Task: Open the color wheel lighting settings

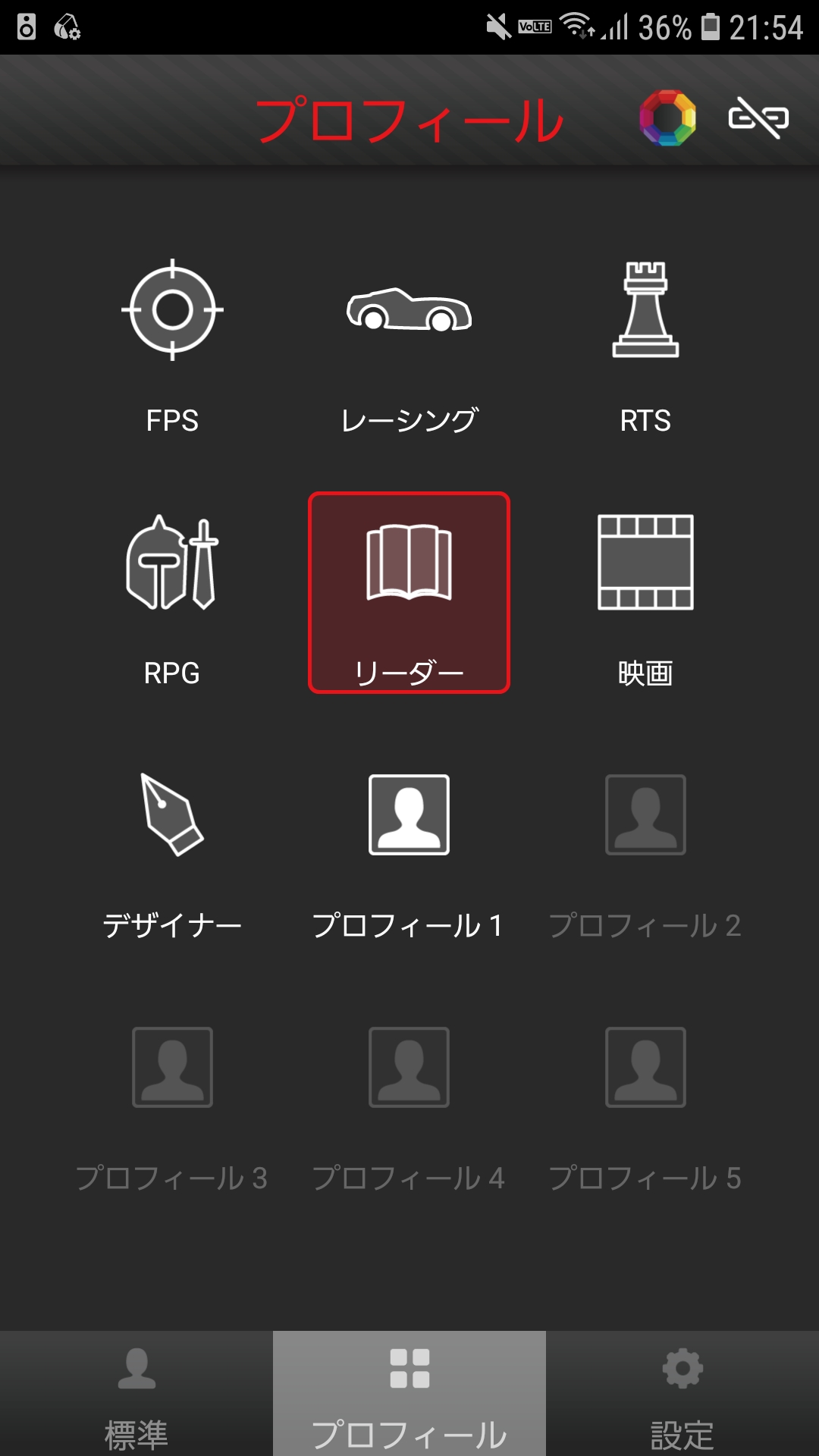Action: pos(667,118)
